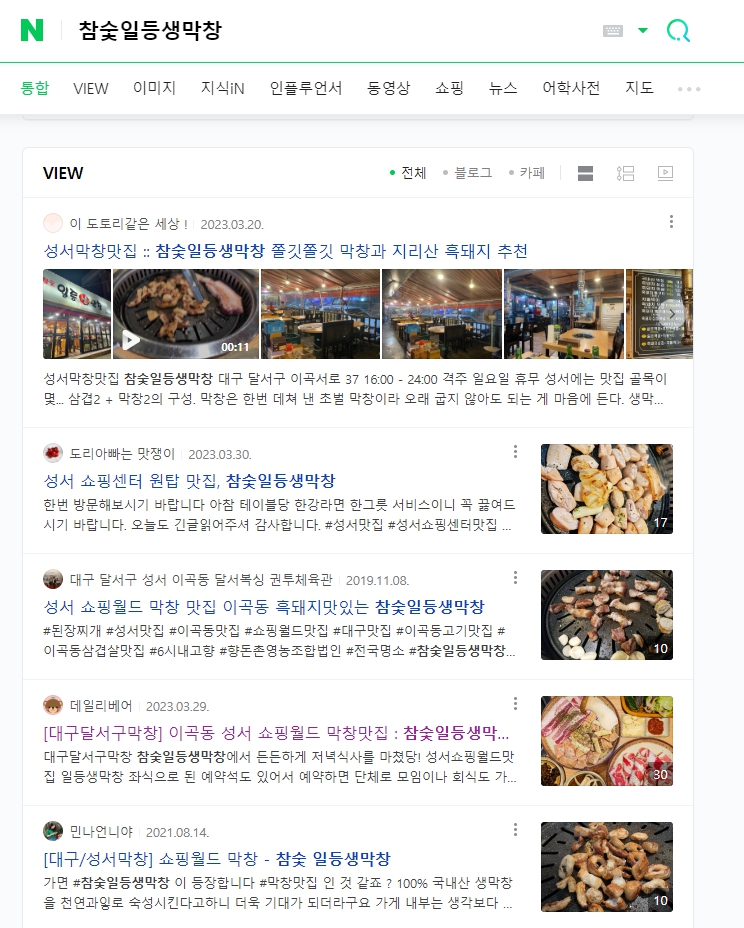Open post [대구/성서막창] 쇼핑월드 막창
Viewport: 744px width, 928px height.
(x=217, y=858)
